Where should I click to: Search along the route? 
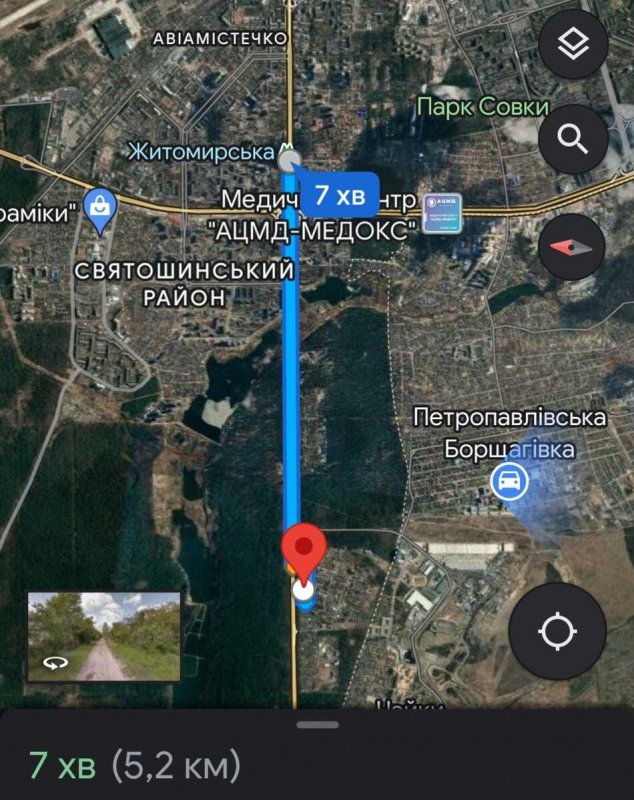tap(573, 138)
